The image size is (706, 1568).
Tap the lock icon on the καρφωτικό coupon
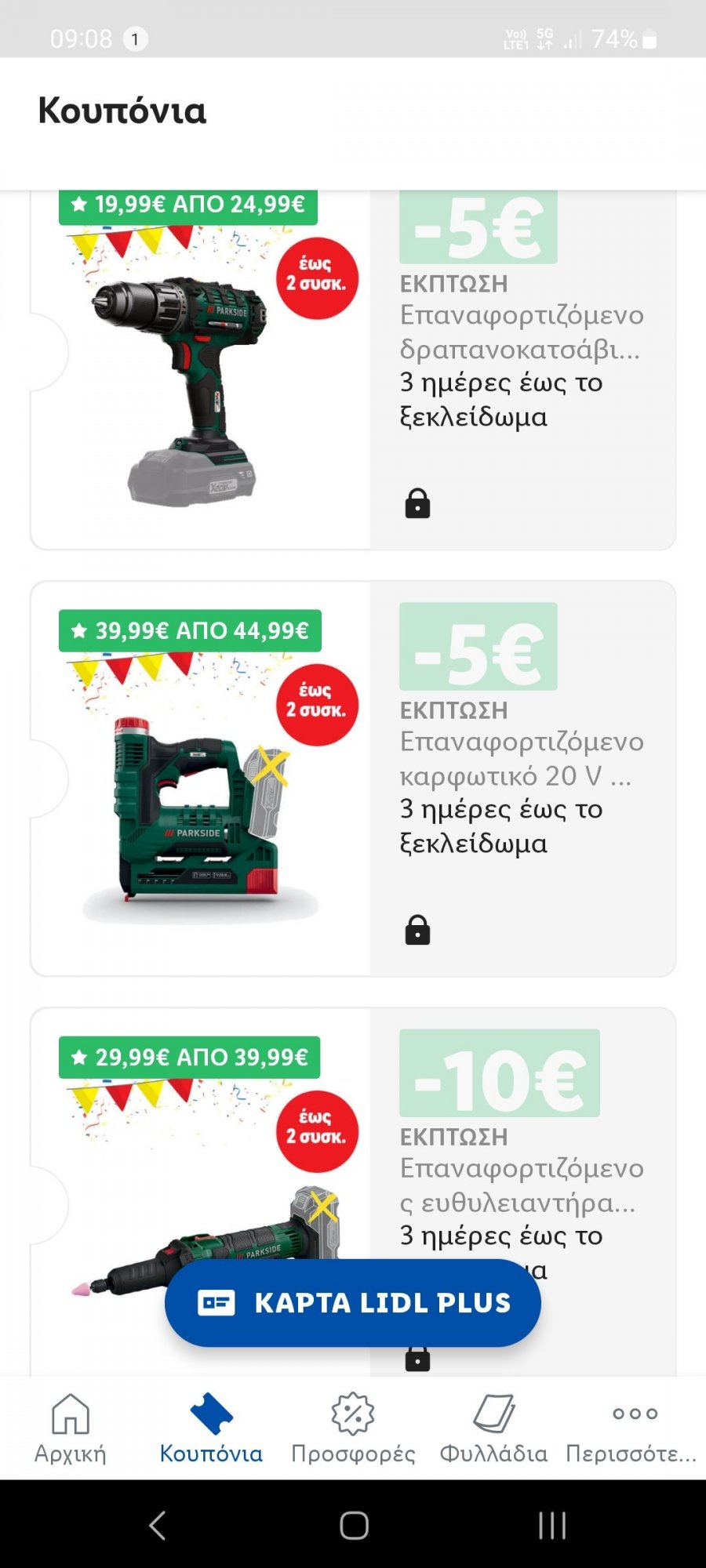[x=417, y=931]
